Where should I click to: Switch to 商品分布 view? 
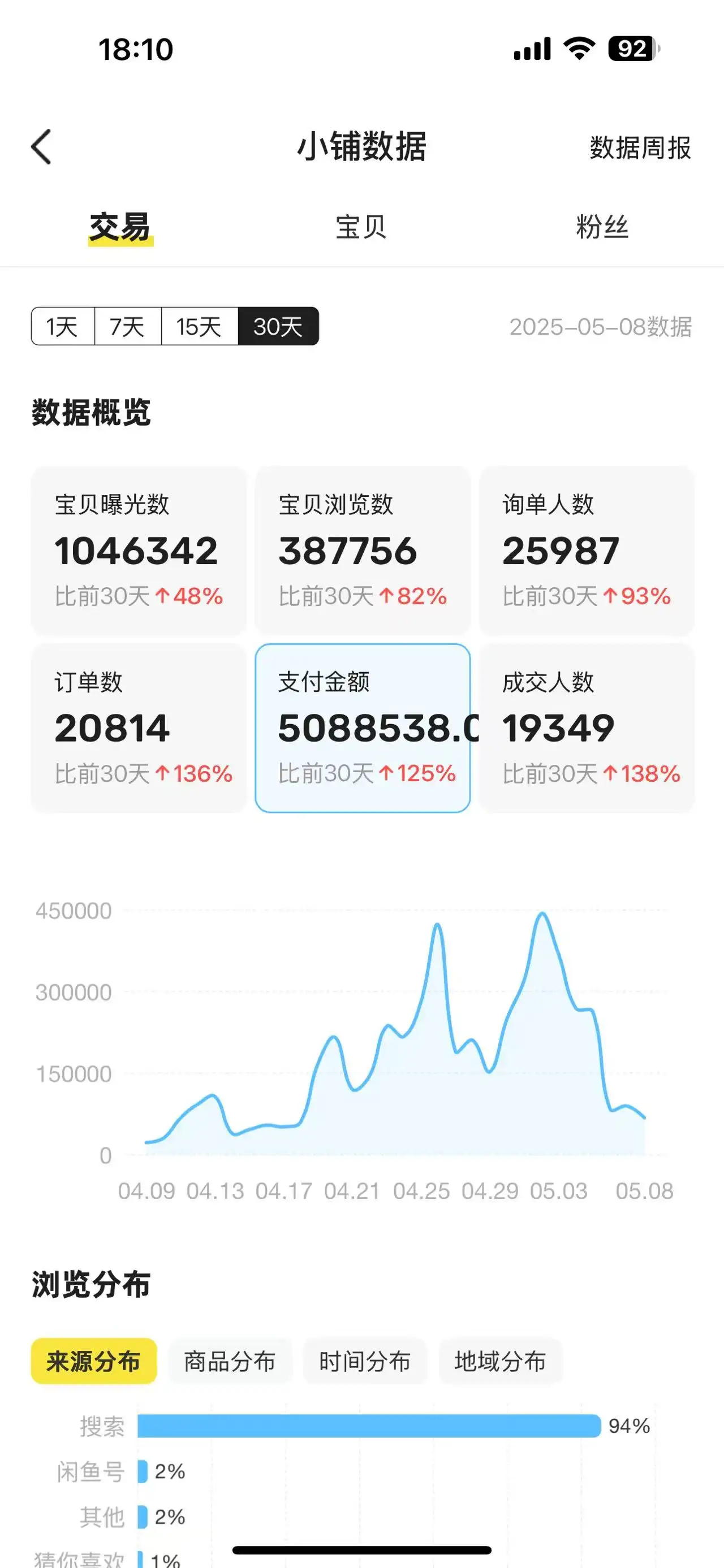230,1361
